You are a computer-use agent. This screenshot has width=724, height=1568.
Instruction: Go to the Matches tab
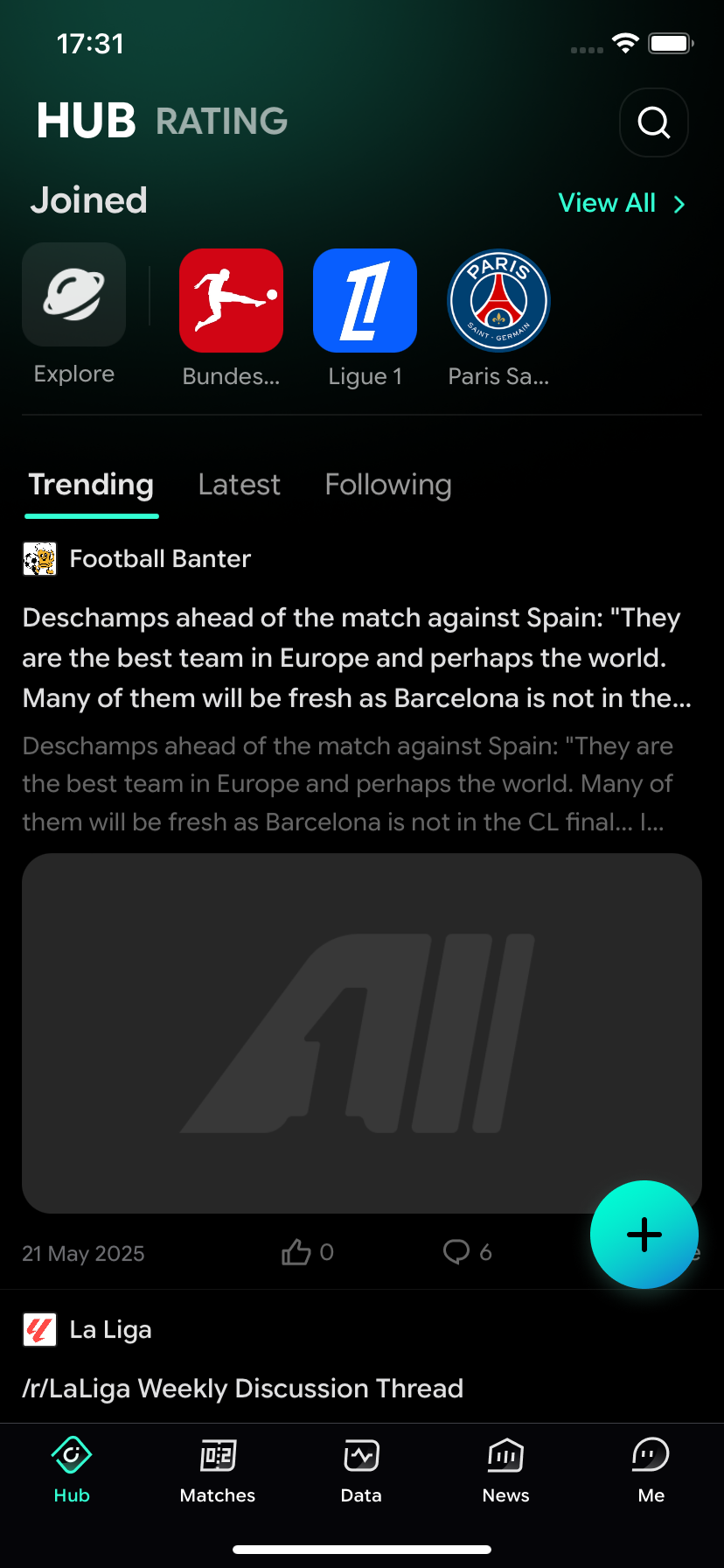pos(218,1470)
